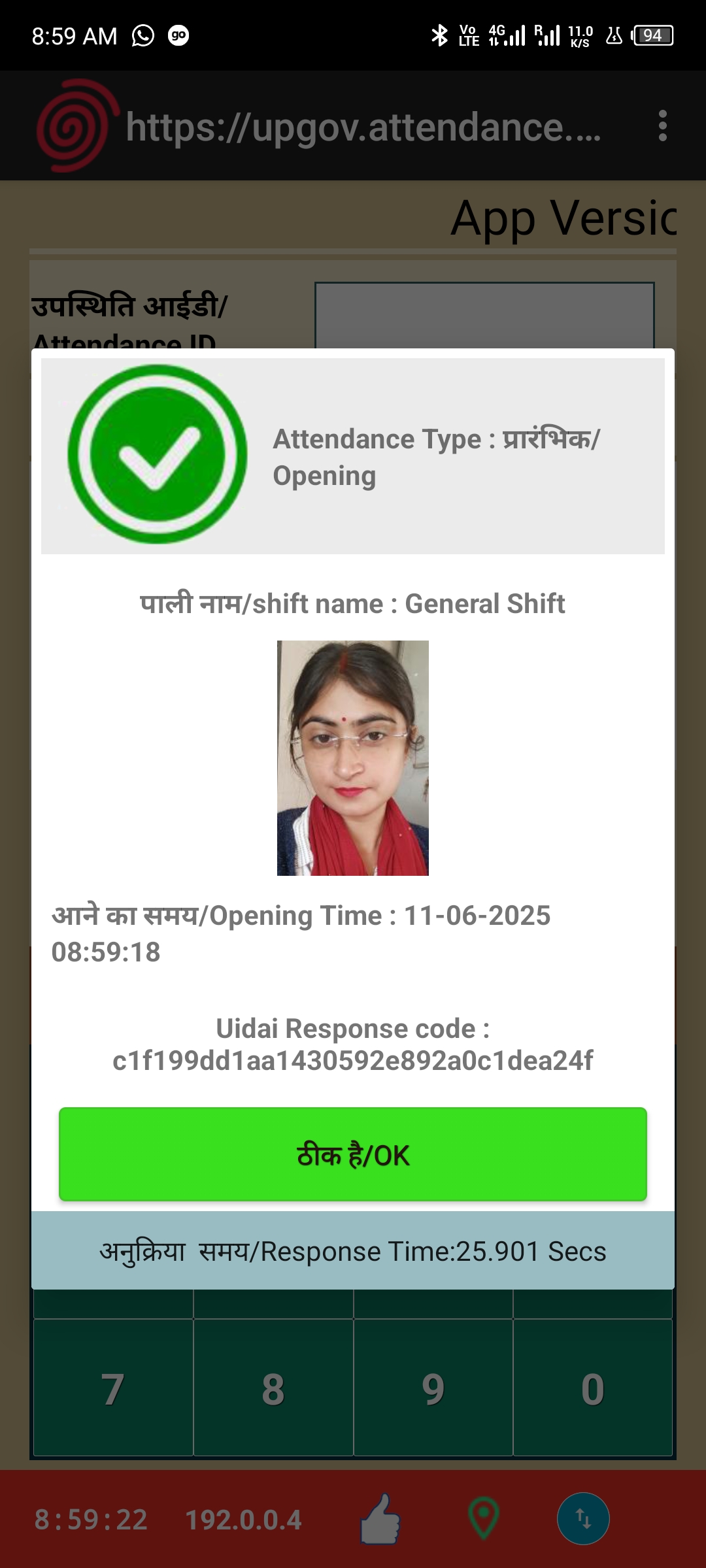706x1568 pixels.
Task: Tap the thumbs-up icon in bottom bar
Action: tap(380, 1519)
